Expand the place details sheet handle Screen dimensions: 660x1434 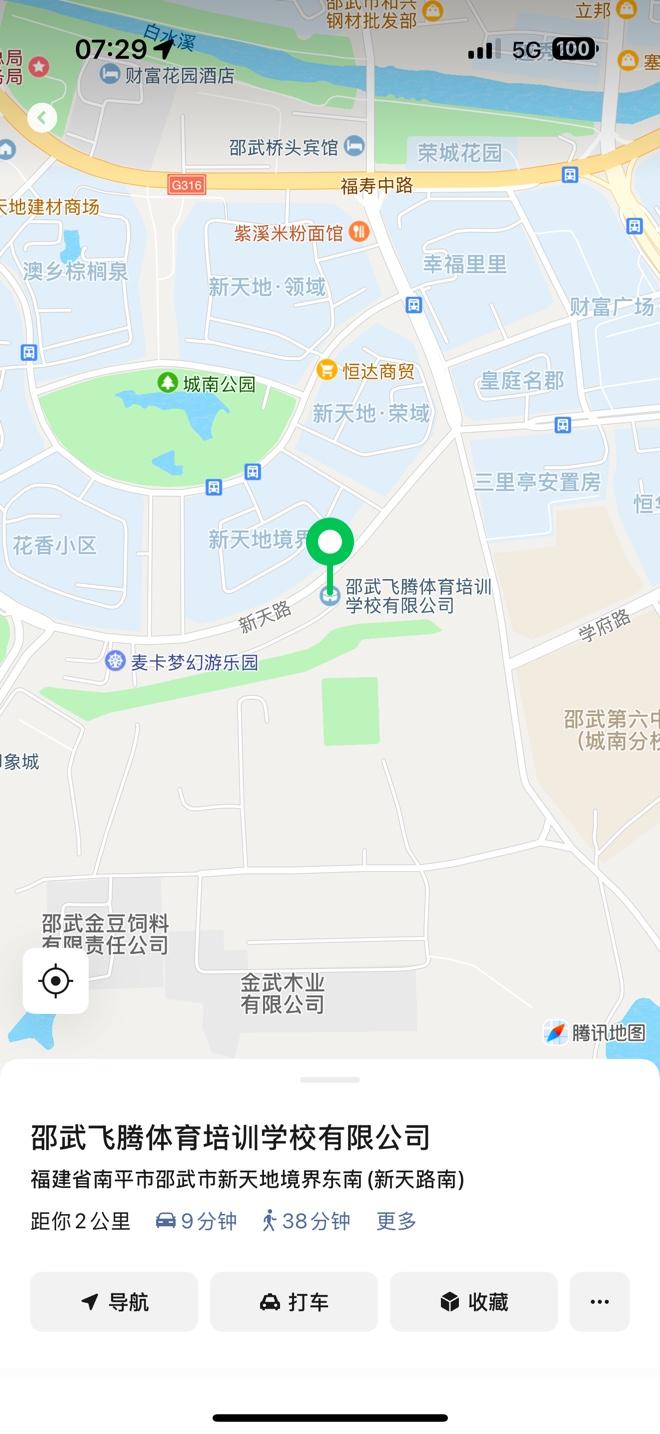pos(330,1080)
